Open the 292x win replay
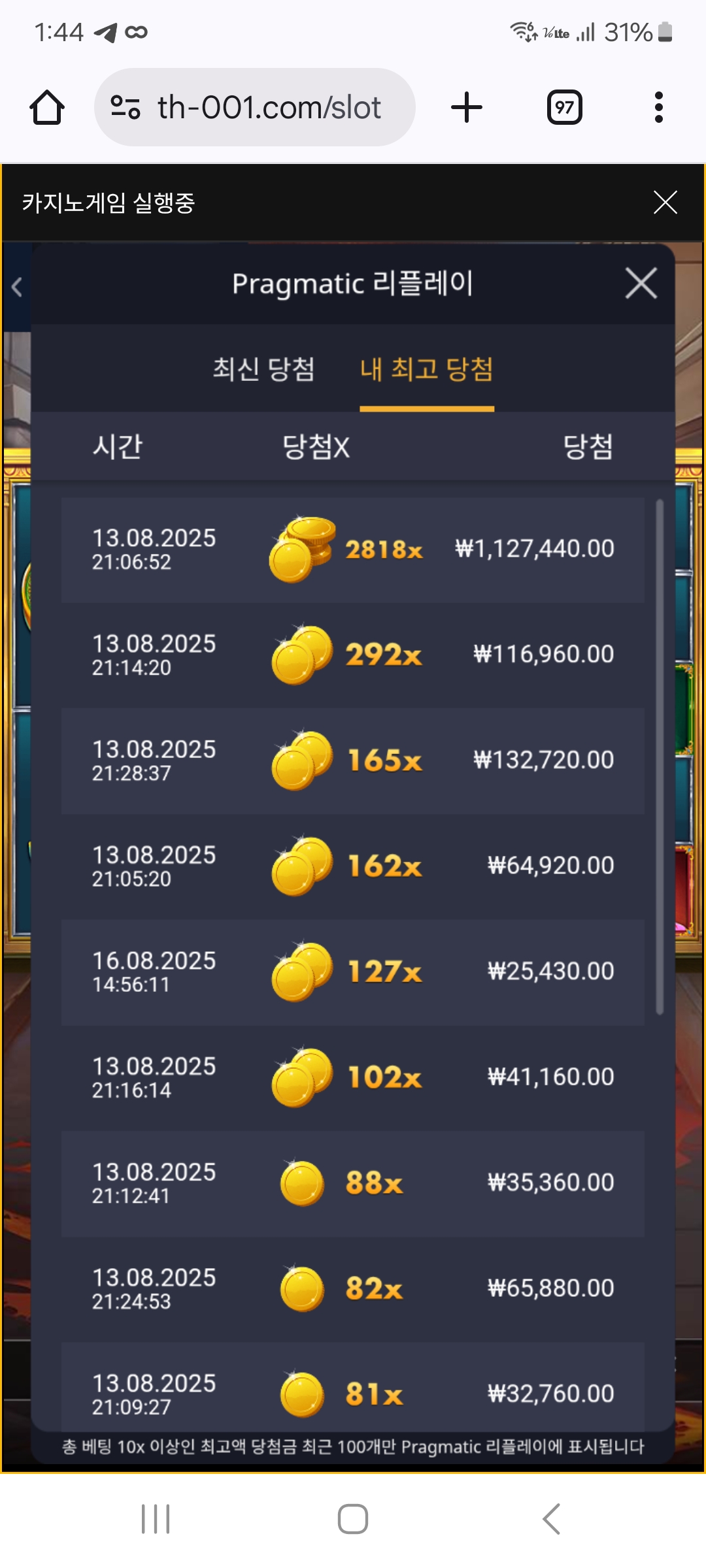This screenshot has height=1568, width=706. point(353,655)
